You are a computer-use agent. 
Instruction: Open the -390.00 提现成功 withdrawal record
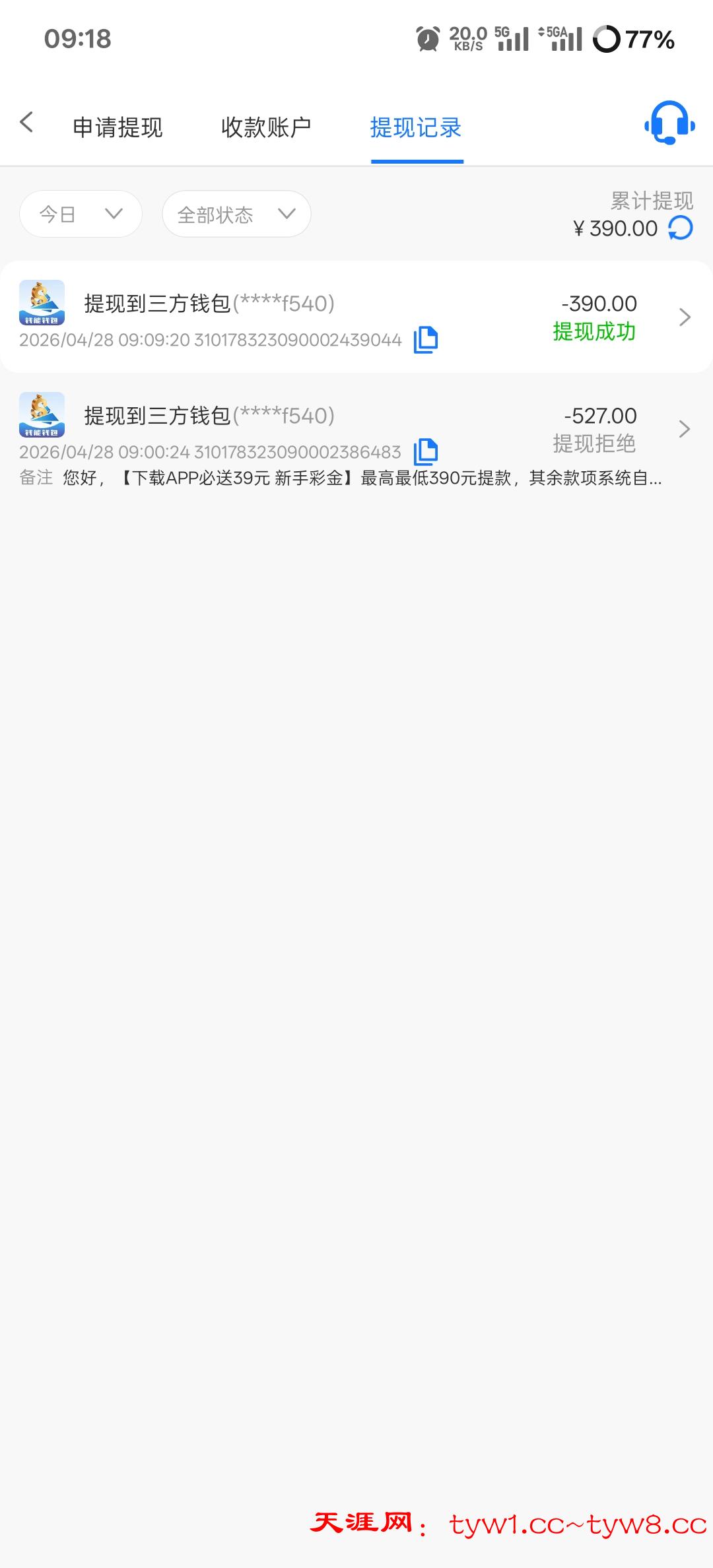click(x=356, y=317)
